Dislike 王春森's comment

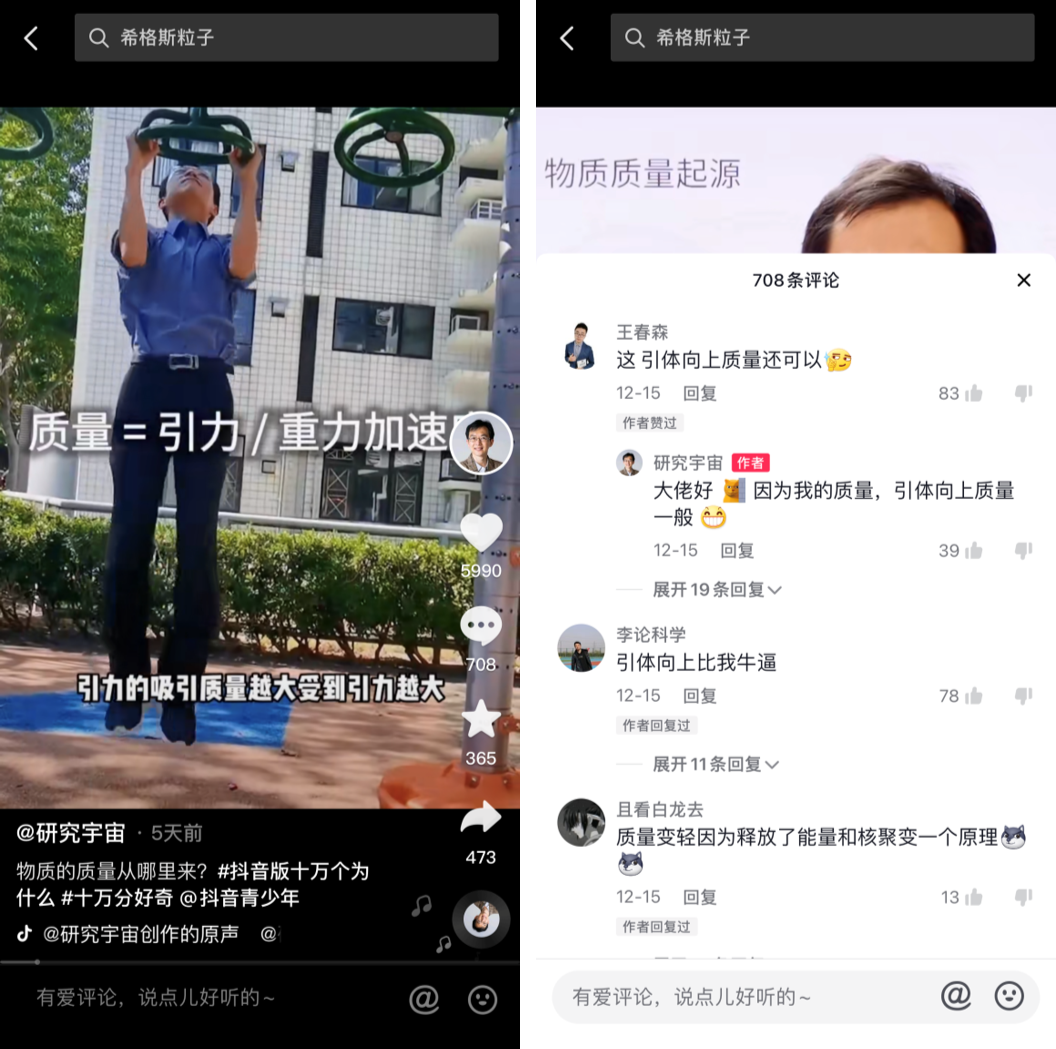point(1023,394)
